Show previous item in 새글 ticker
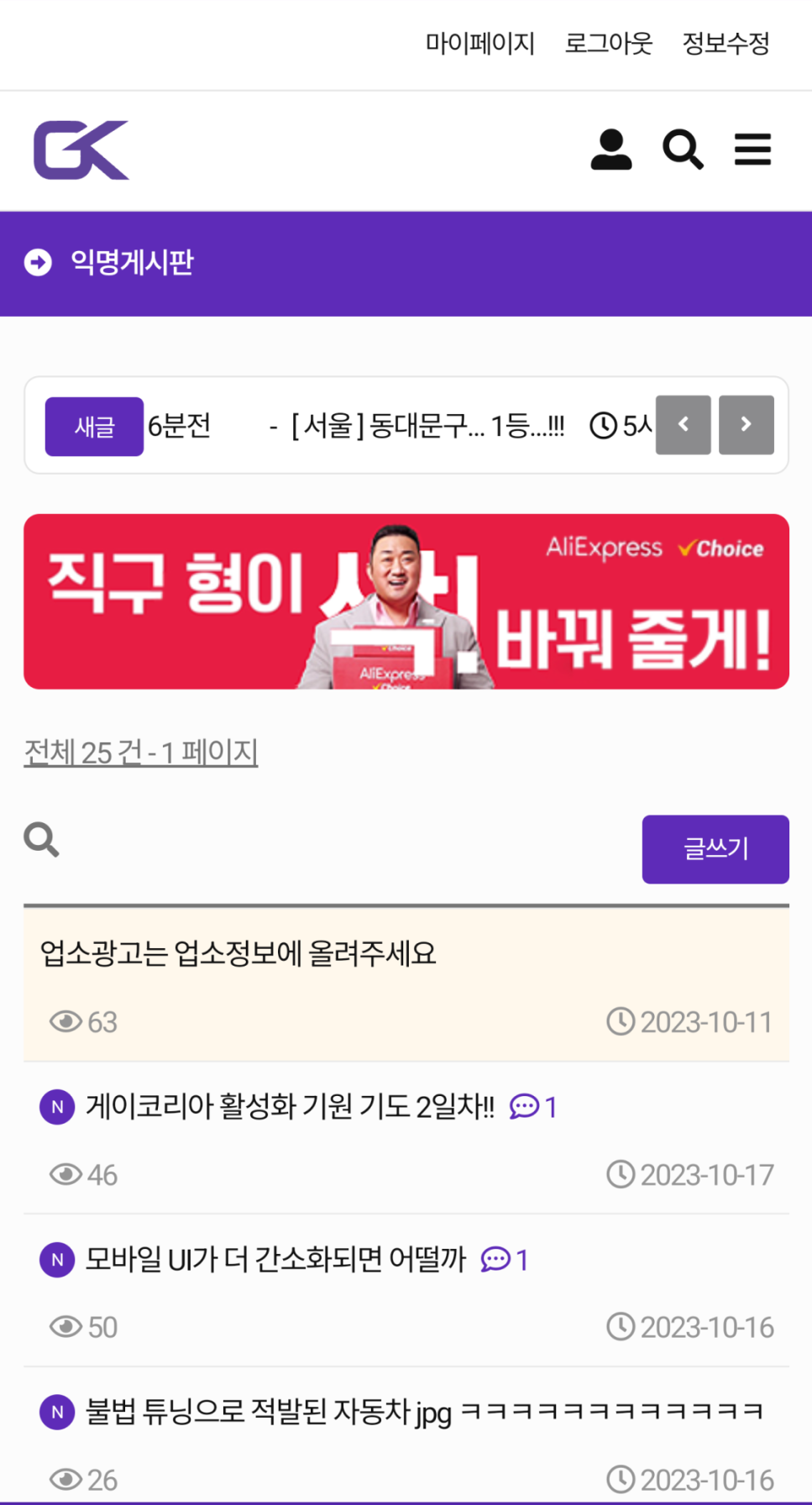 [x=683, y=425]
